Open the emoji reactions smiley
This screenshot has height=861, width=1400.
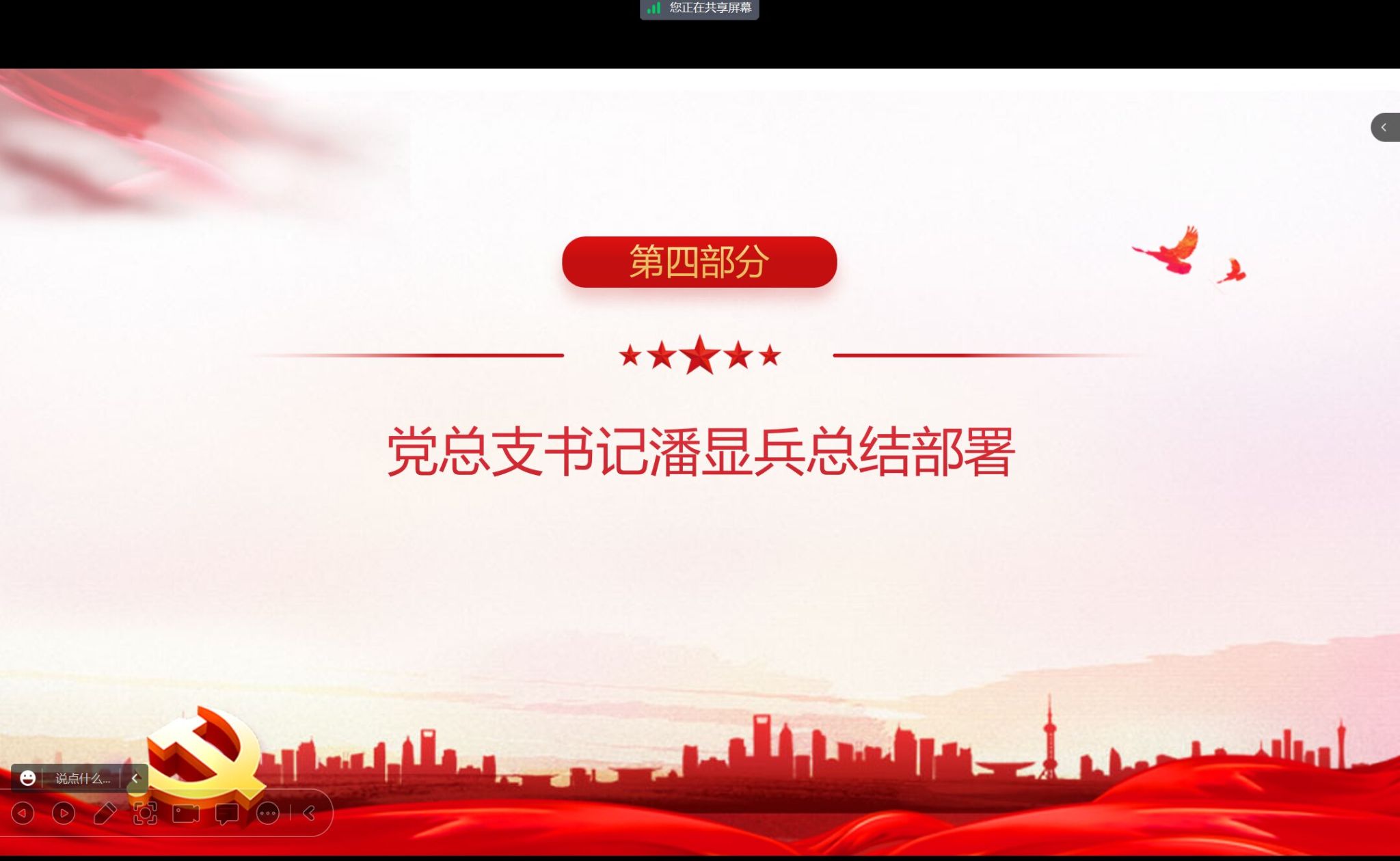pos(27,778)
